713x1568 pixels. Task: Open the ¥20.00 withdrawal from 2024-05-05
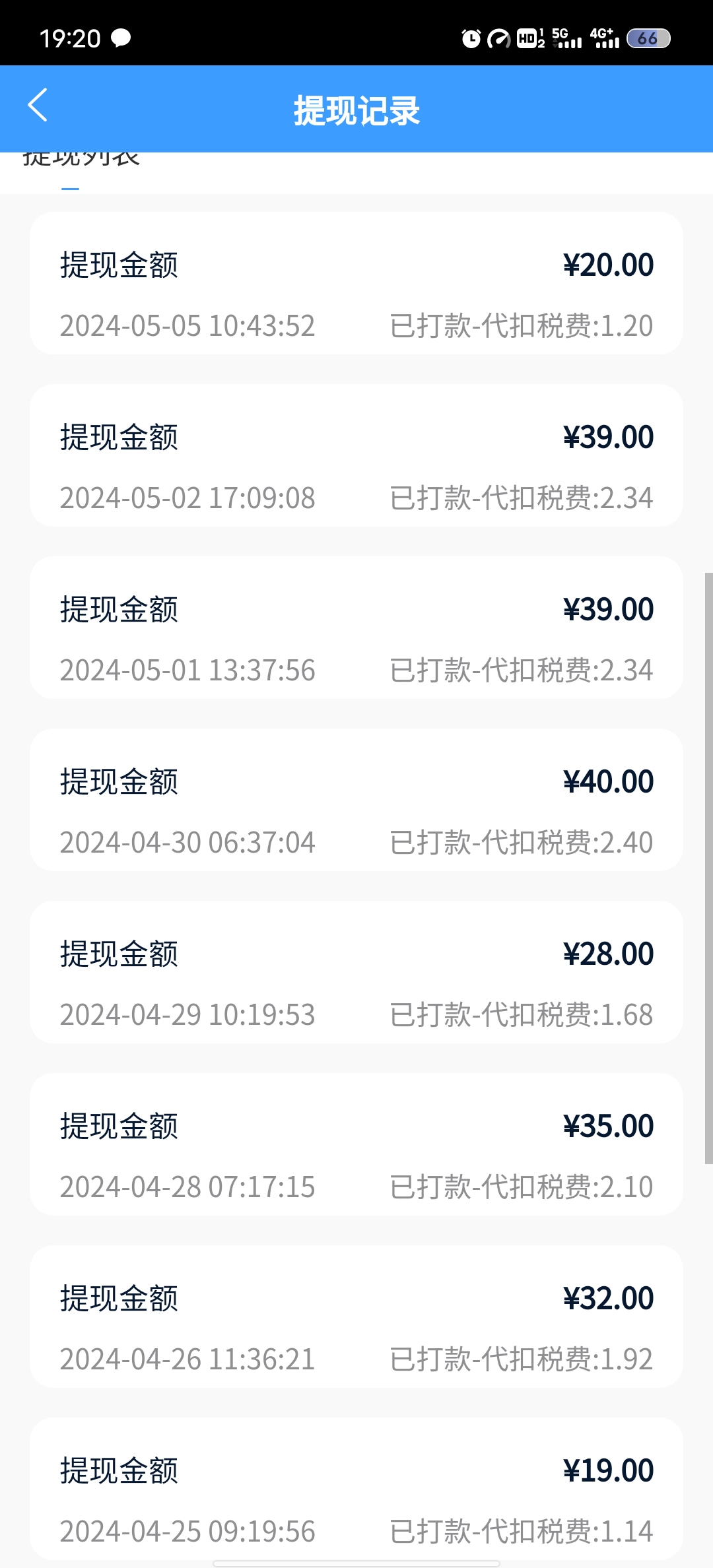point(356,283)
